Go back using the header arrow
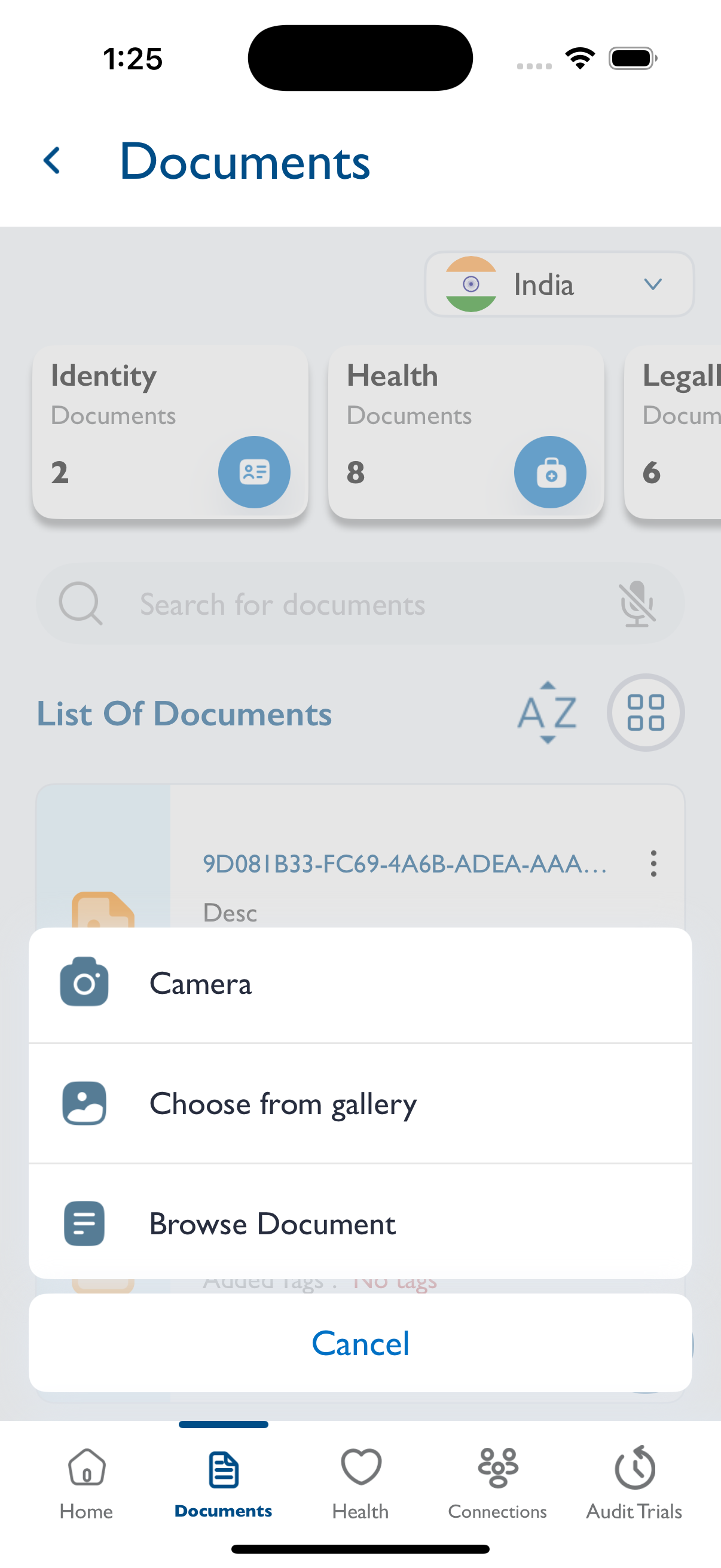The image size is (721, 1568). pos(52,161)
